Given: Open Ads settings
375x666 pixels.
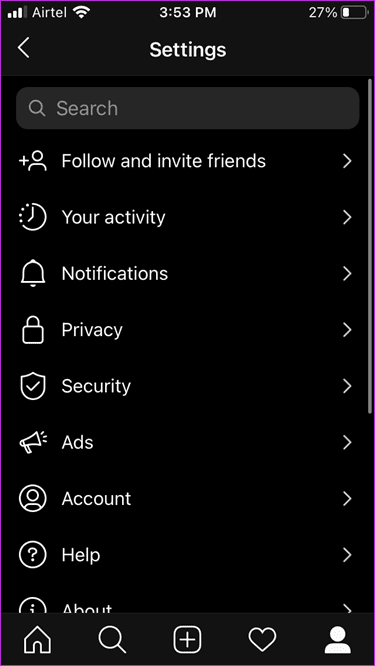Looking at the screenshot, I should (x=186, y=443).
